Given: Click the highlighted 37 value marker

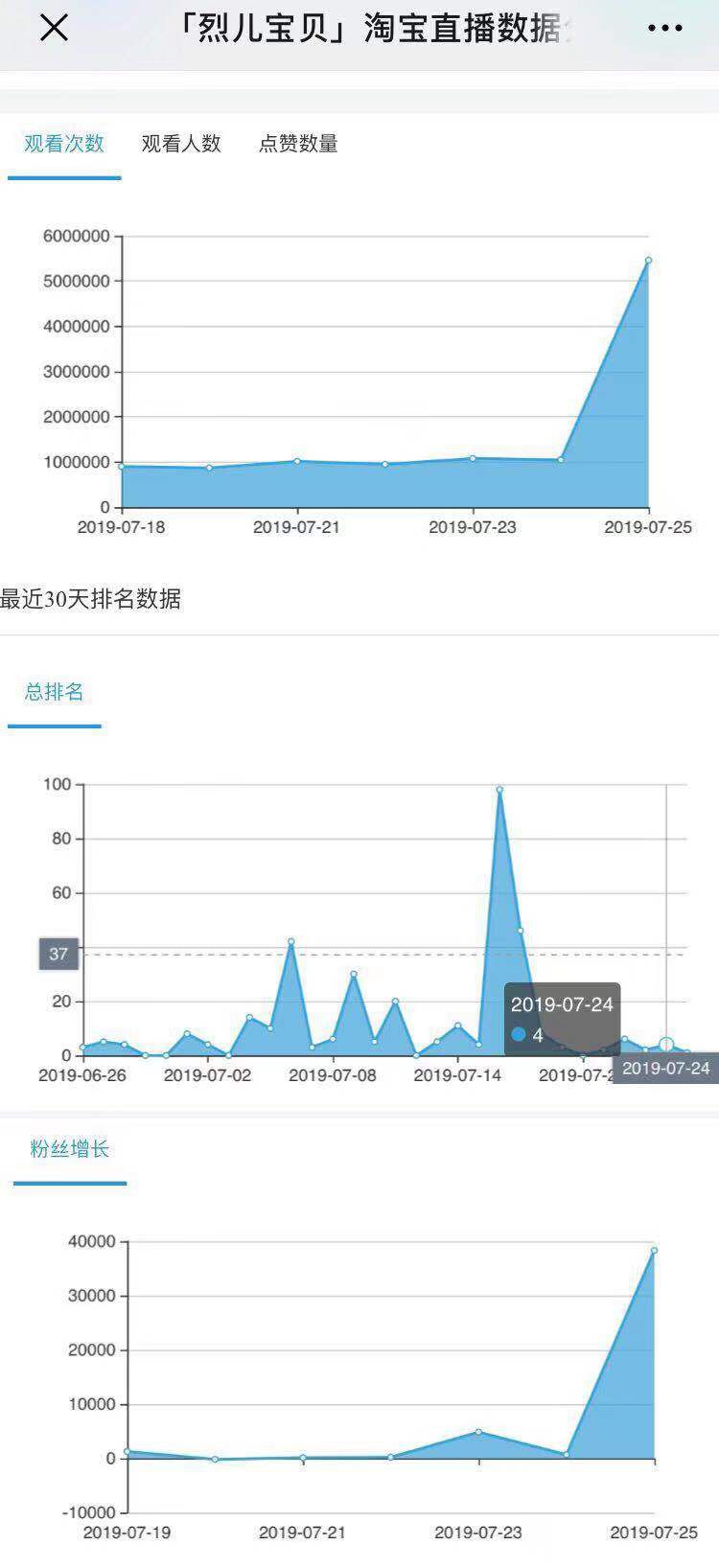Looking at the screenshot, I should pyautogui.click(x=59, y=955).
